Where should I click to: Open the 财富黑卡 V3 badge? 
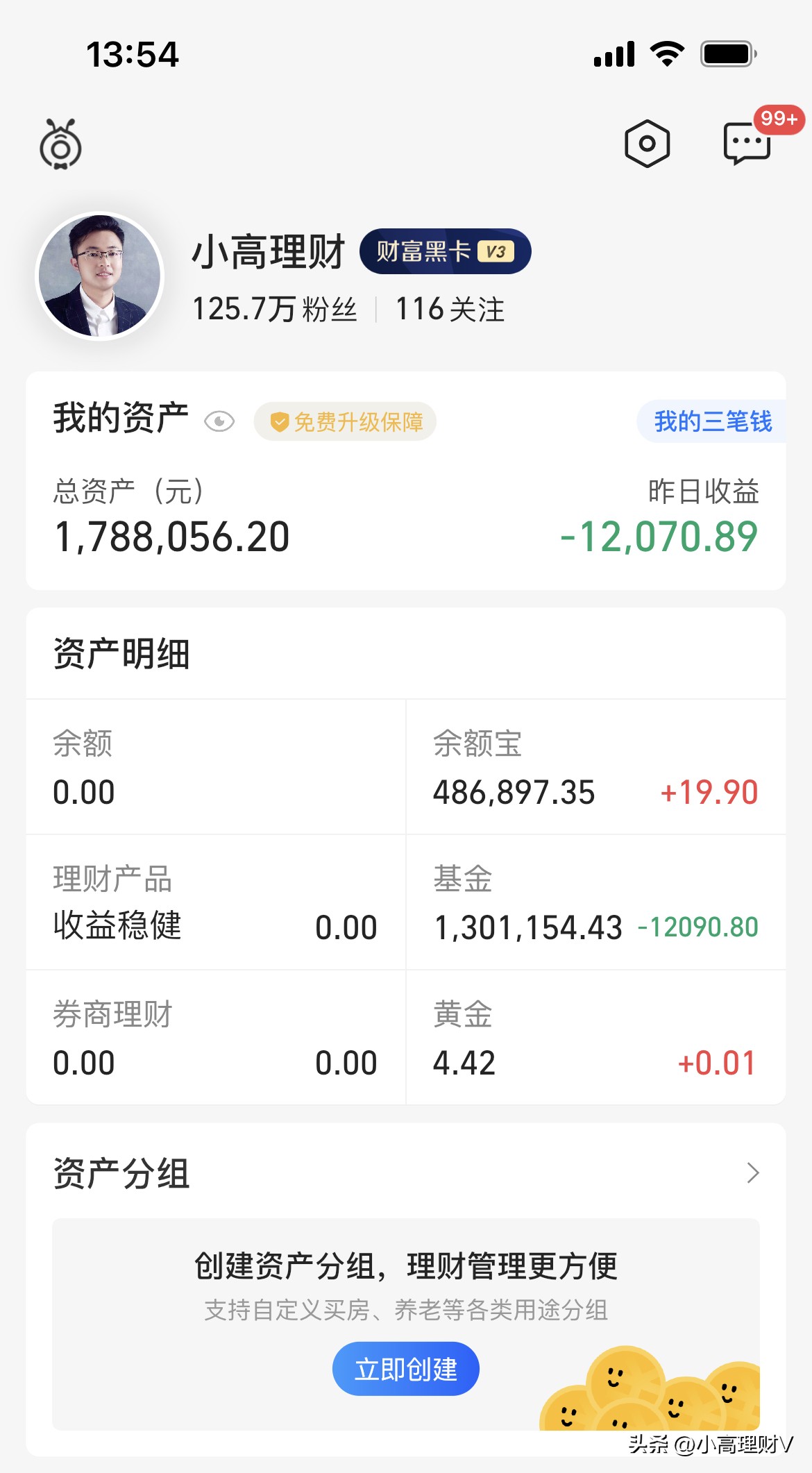(445, 251)
